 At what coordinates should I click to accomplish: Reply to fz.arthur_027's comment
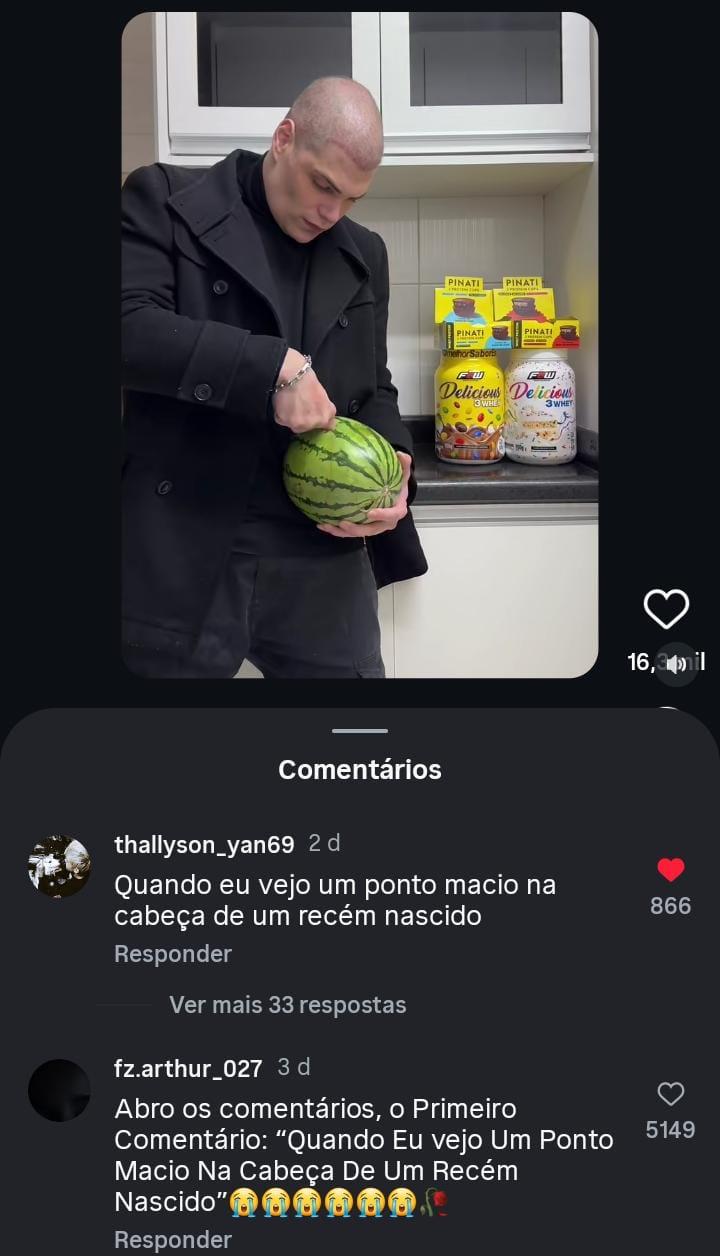tap(173, 1240)
